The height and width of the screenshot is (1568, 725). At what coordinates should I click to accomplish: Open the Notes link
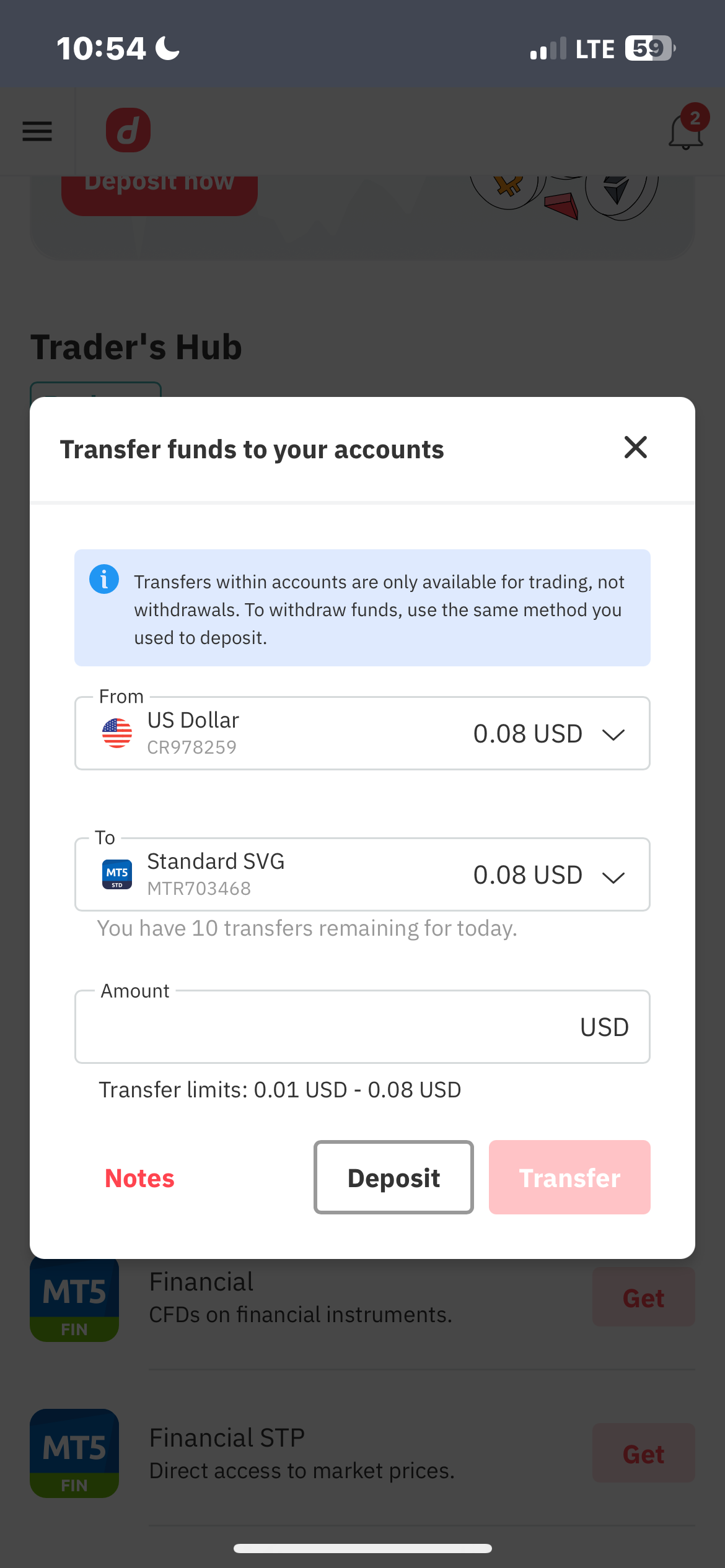(139, 1178)
